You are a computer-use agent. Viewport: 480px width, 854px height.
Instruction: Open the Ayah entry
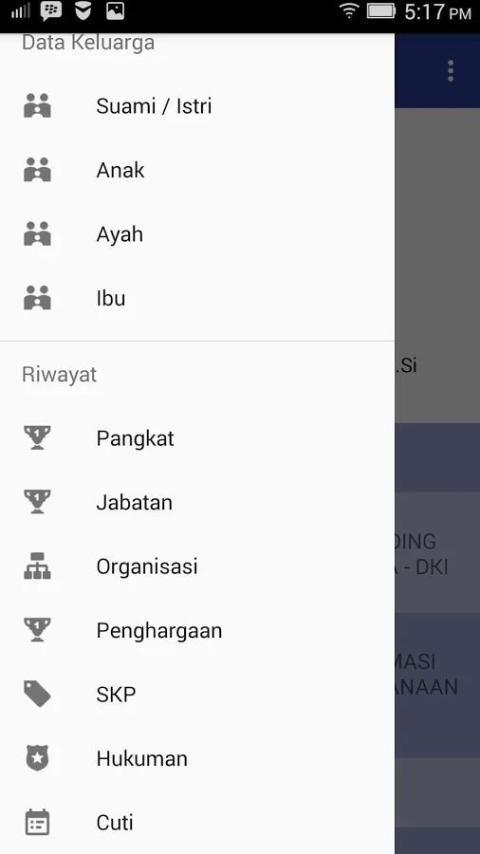click(x=197, y=234)
